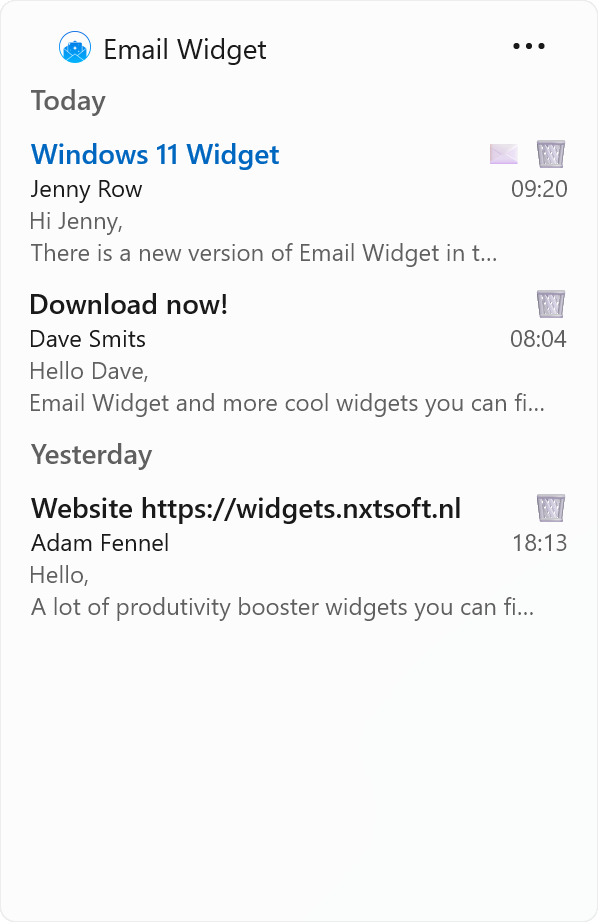This screenshot has height=922, width=598.
Task: Open the Windows 11 Widget email
Action: click(155, 155)
